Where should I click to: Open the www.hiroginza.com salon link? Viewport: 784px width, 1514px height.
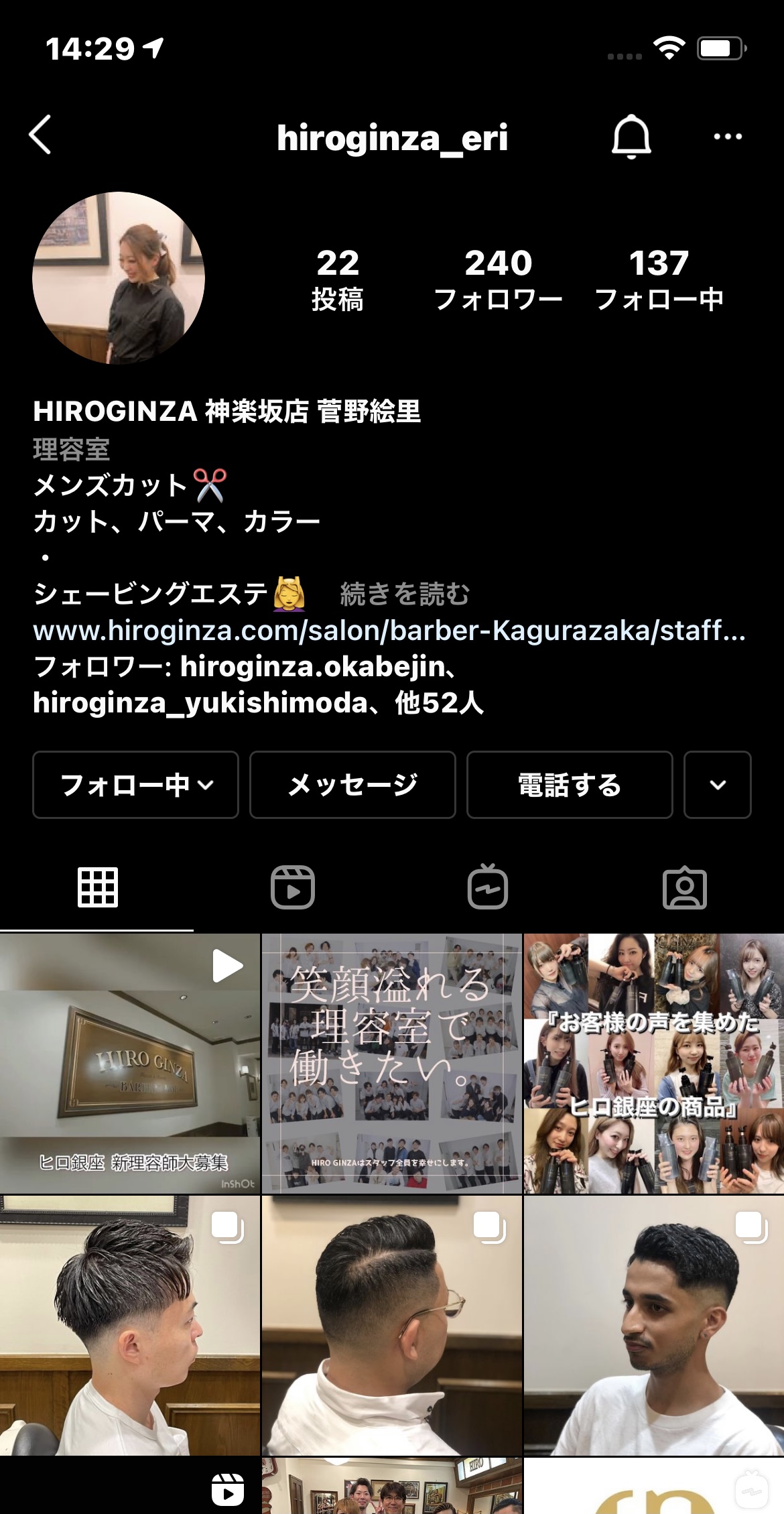[389, 631]
